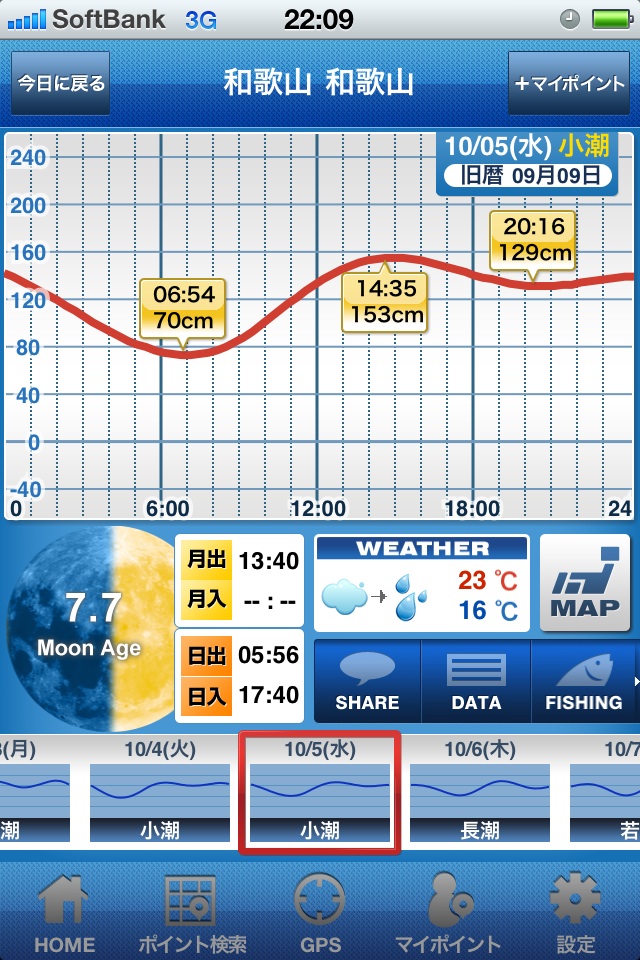Open the FISHING section
Viewport: 640px width, 960px height.
tap(583, 681)
